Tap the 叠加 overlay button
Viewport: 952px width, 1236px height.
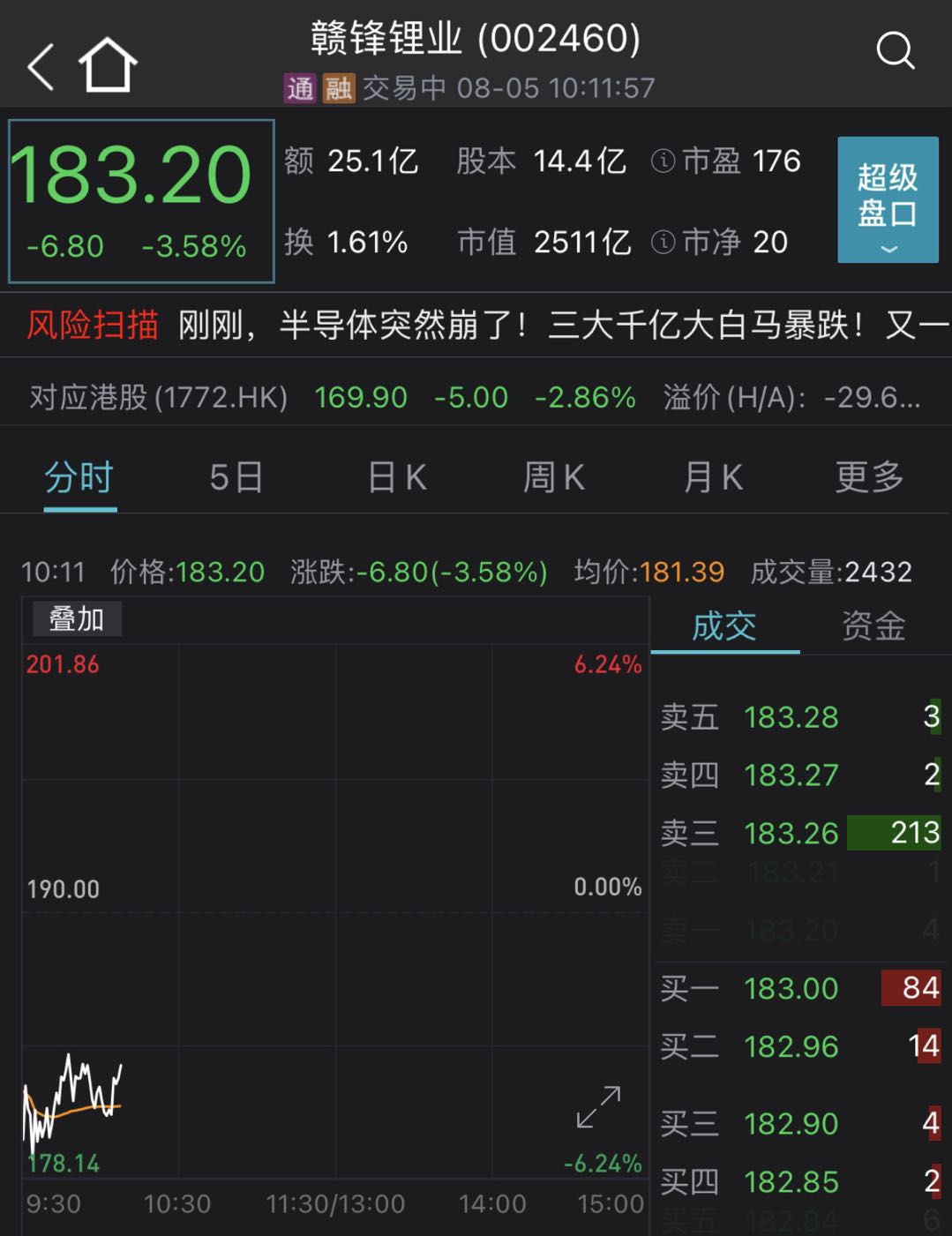77,618
